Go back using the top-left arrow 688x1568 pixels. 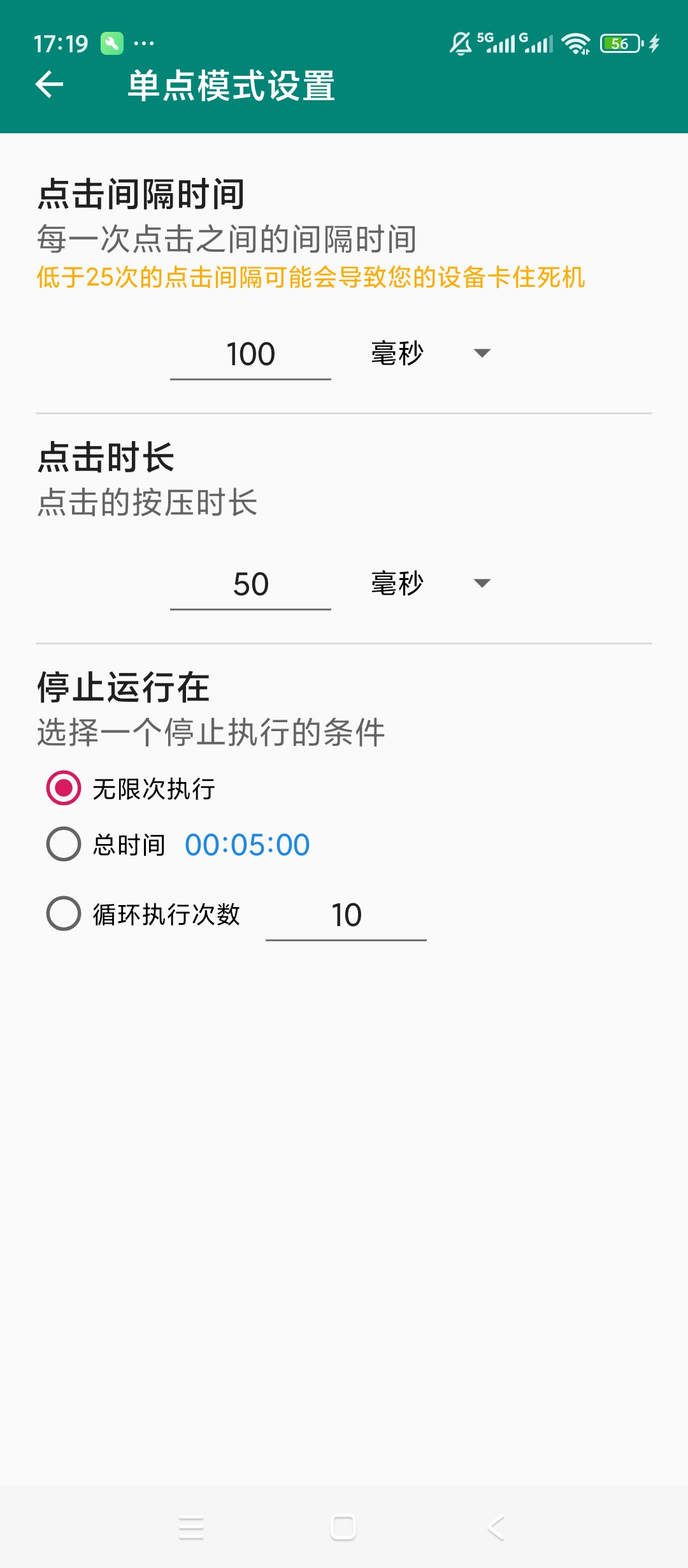50,85
